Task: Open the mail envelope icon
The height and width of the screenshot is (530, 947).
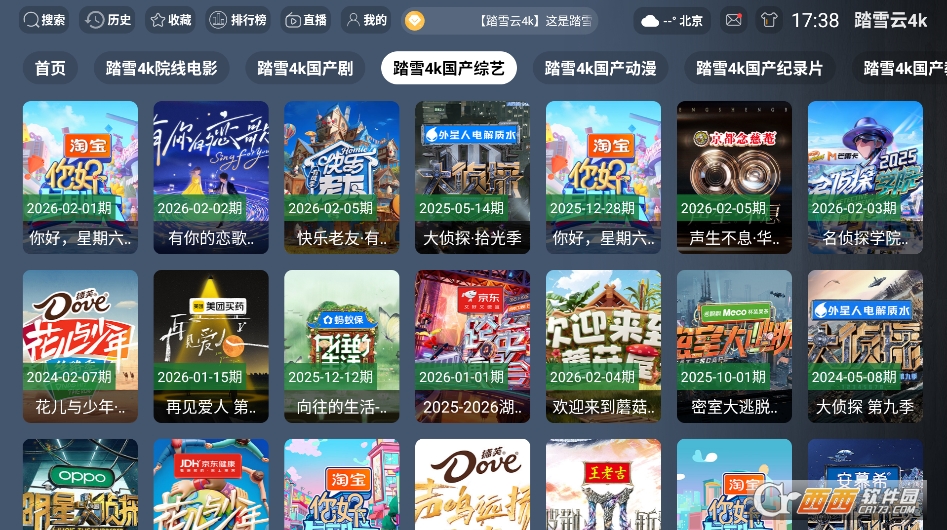Action: click(x=734, y=20)
